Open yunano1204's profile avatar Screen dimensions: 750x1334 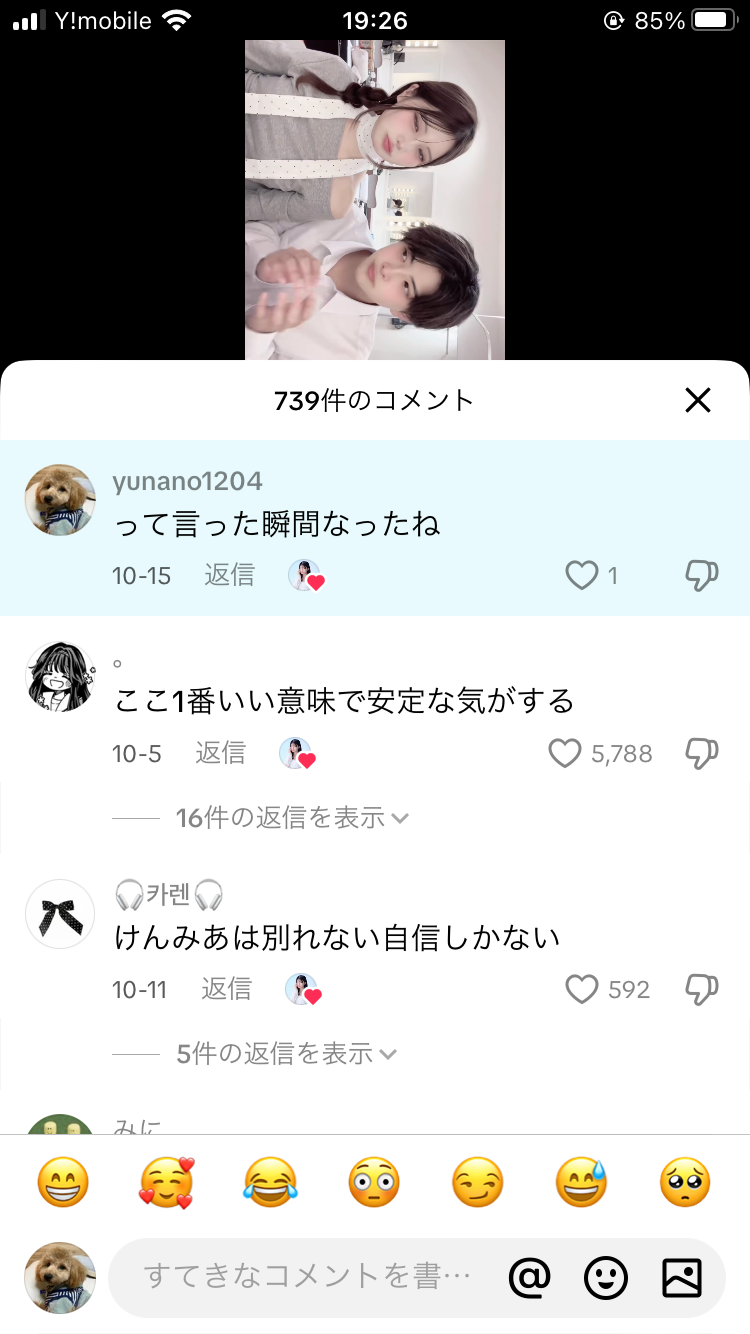[60, 499]
